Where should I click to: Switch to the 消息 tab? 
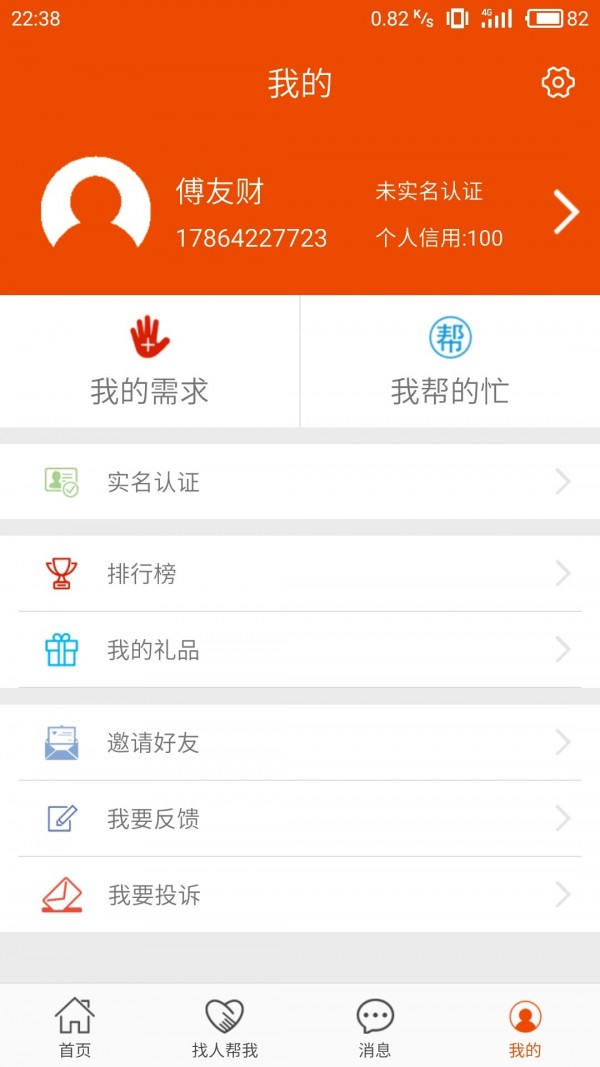pos(375,1027)
